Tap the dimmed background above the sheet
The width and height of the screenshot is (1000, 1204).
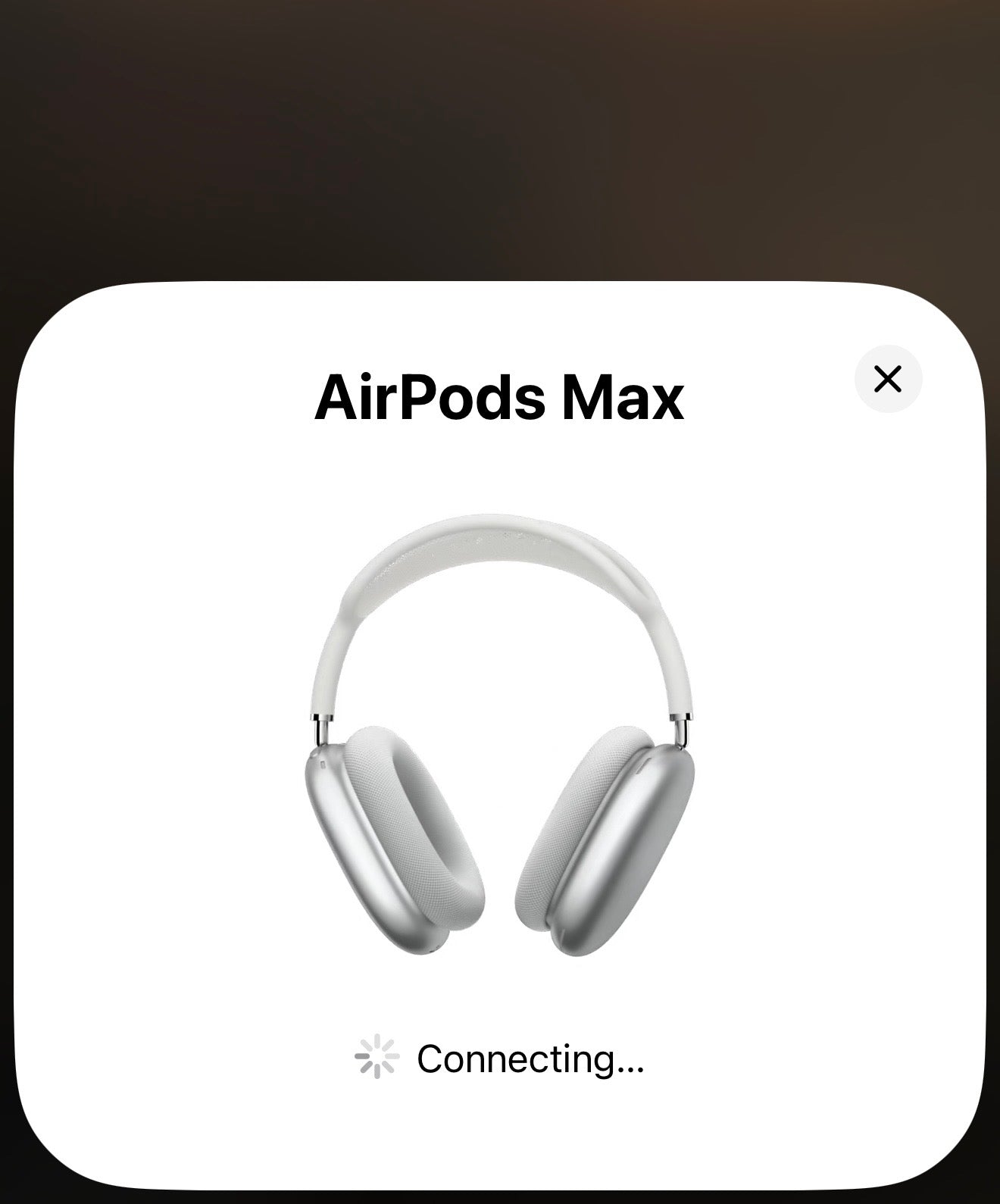500,136
